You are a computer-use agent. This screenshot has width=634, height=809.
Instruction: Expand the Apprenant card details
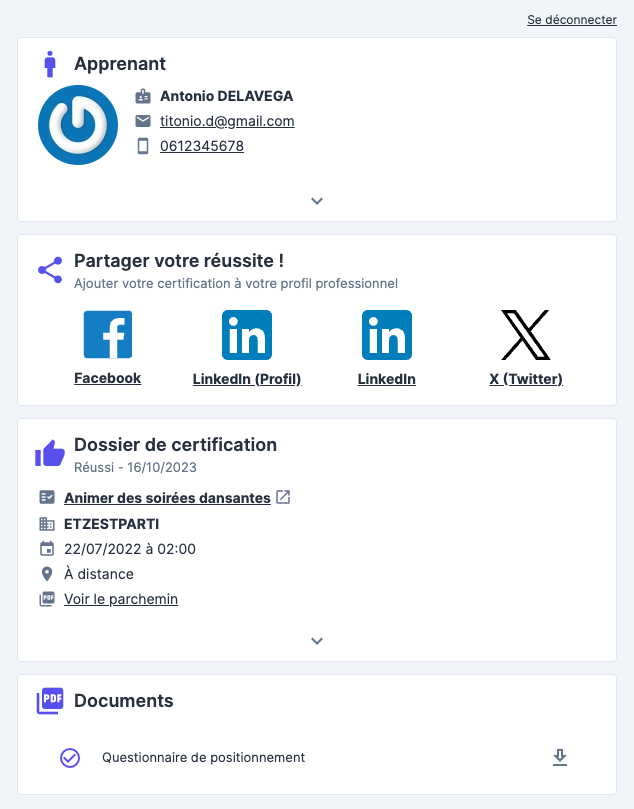[x=317, y=201]
